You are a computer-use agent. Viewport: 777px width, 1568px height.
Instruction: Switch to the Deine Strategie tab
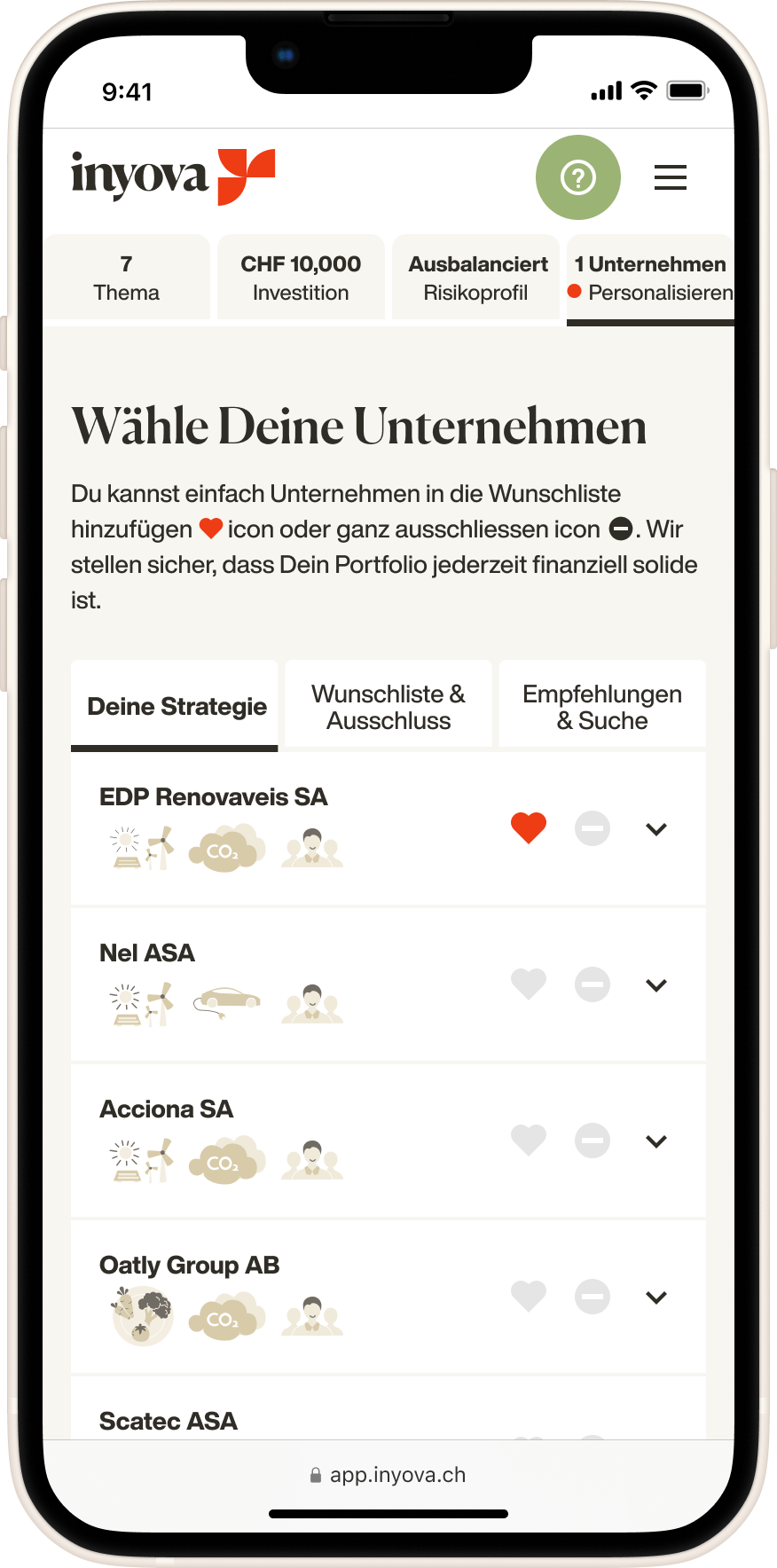point(176,707)
